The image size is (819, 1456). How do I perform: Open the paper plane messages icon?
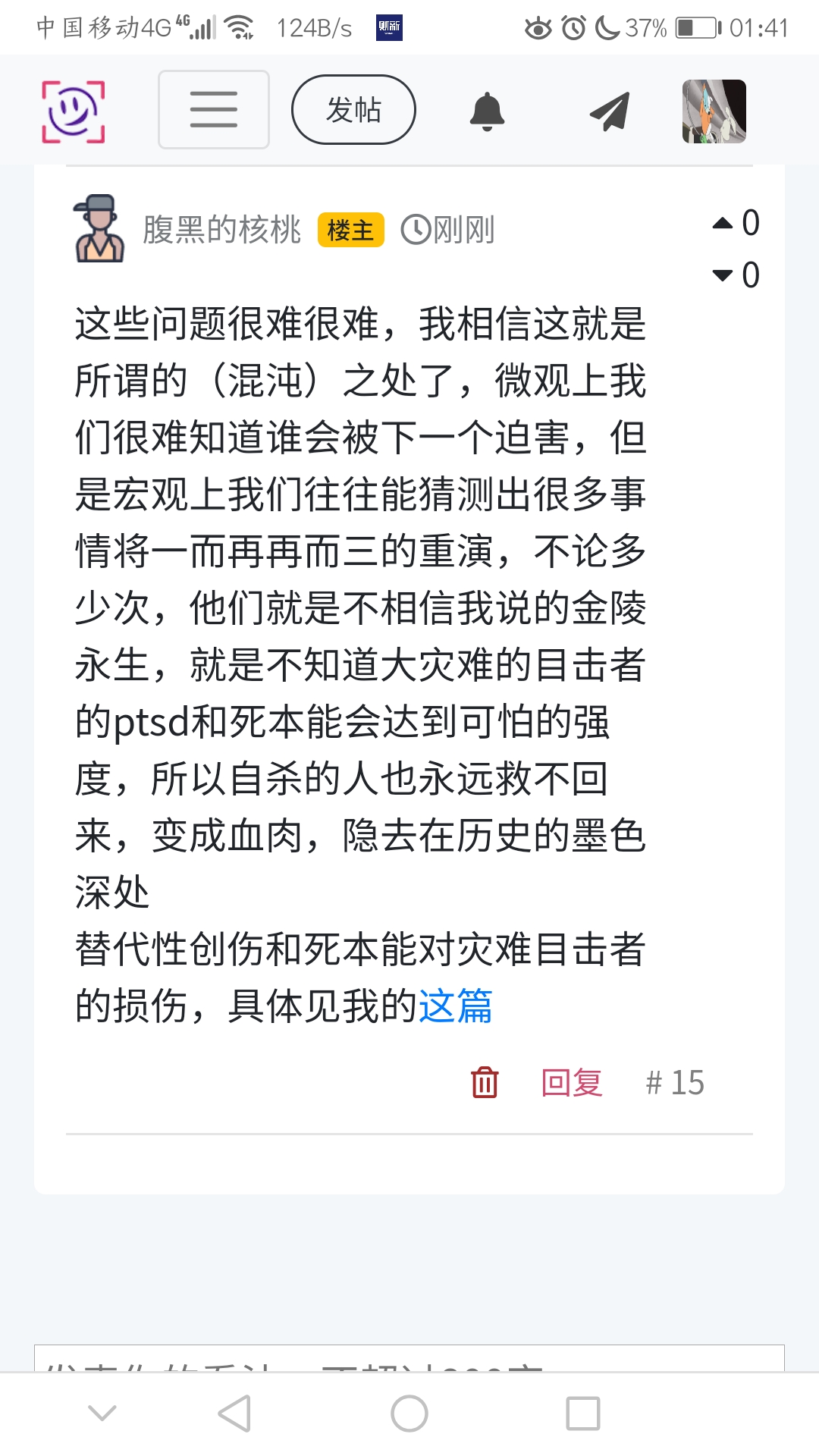click(610, 111)
